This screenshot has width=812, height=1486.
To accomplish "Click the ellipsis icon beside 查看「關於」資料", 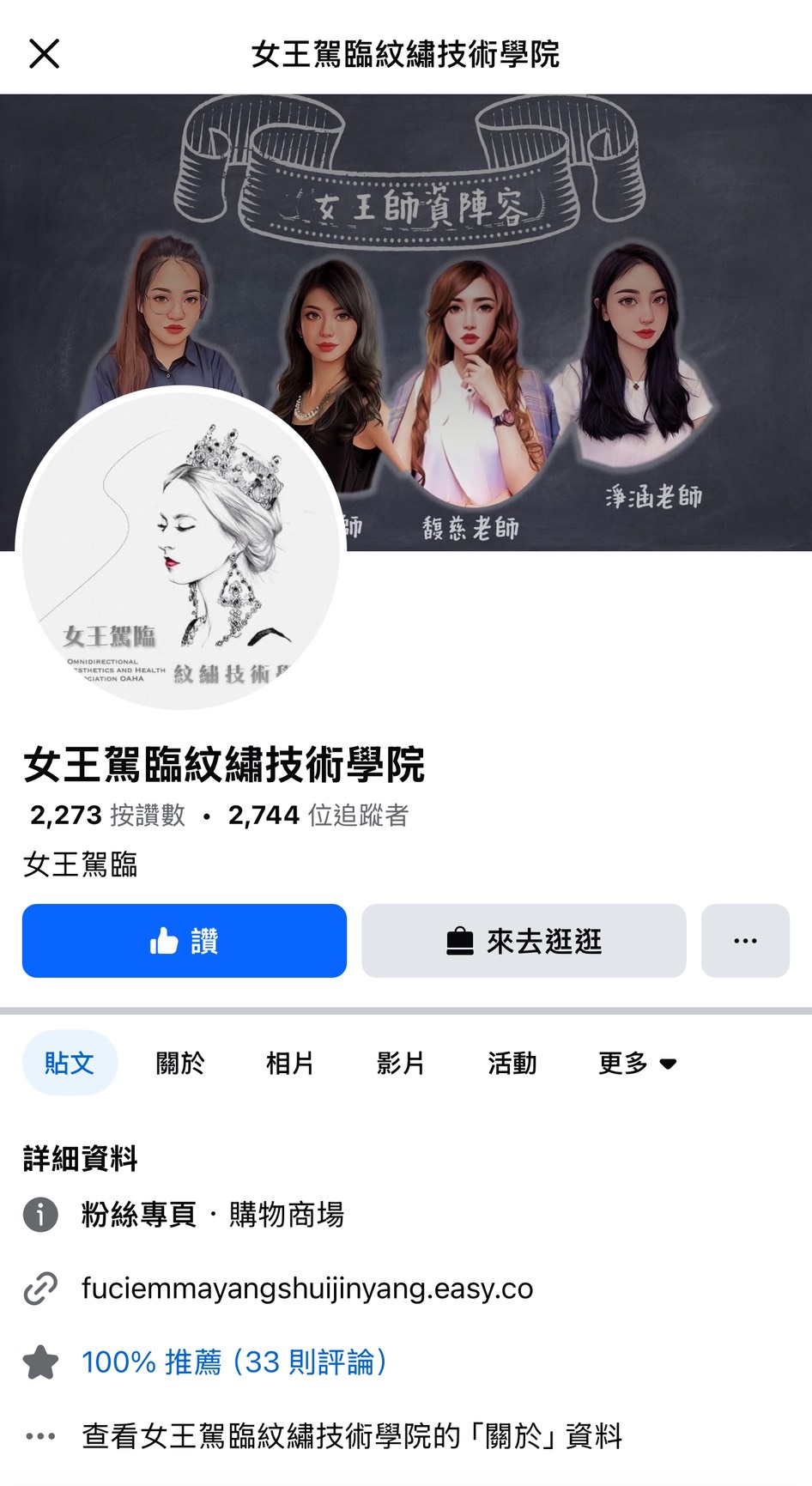I will pos(39,1437).
